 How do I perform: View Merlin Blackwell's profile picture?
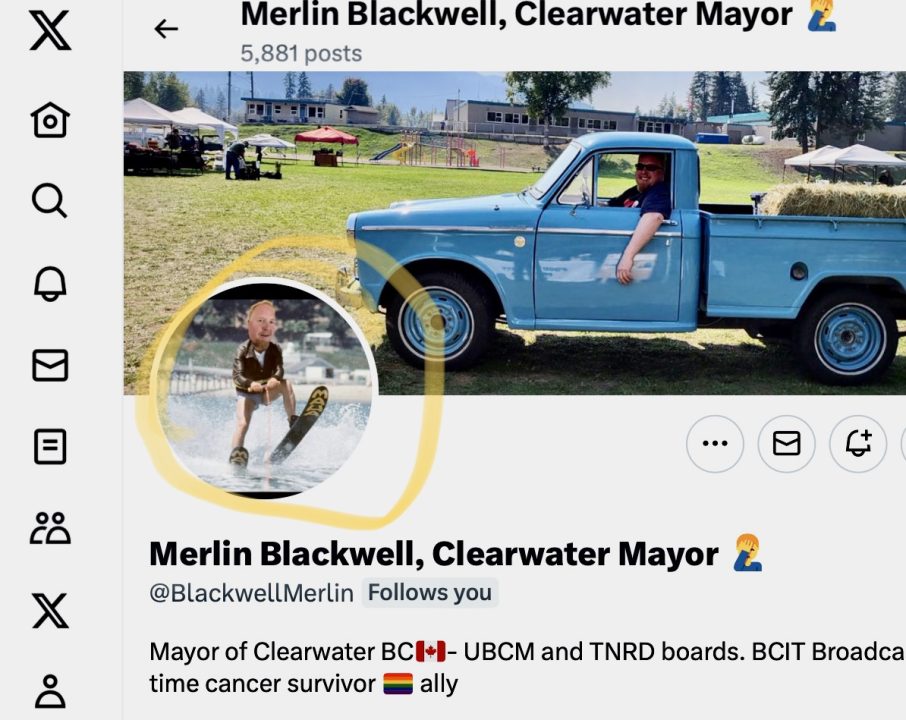(x=267, y=388)
